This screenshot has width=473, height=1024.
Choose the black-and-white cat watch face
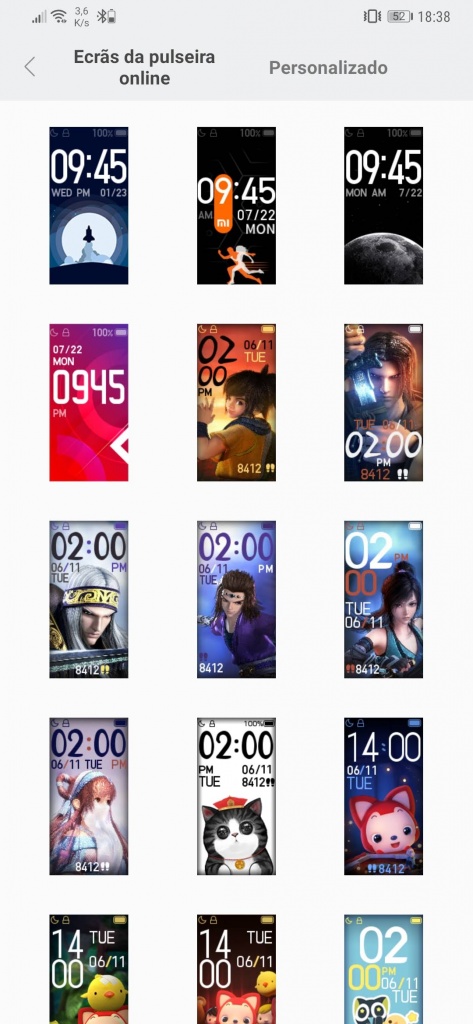236,796
